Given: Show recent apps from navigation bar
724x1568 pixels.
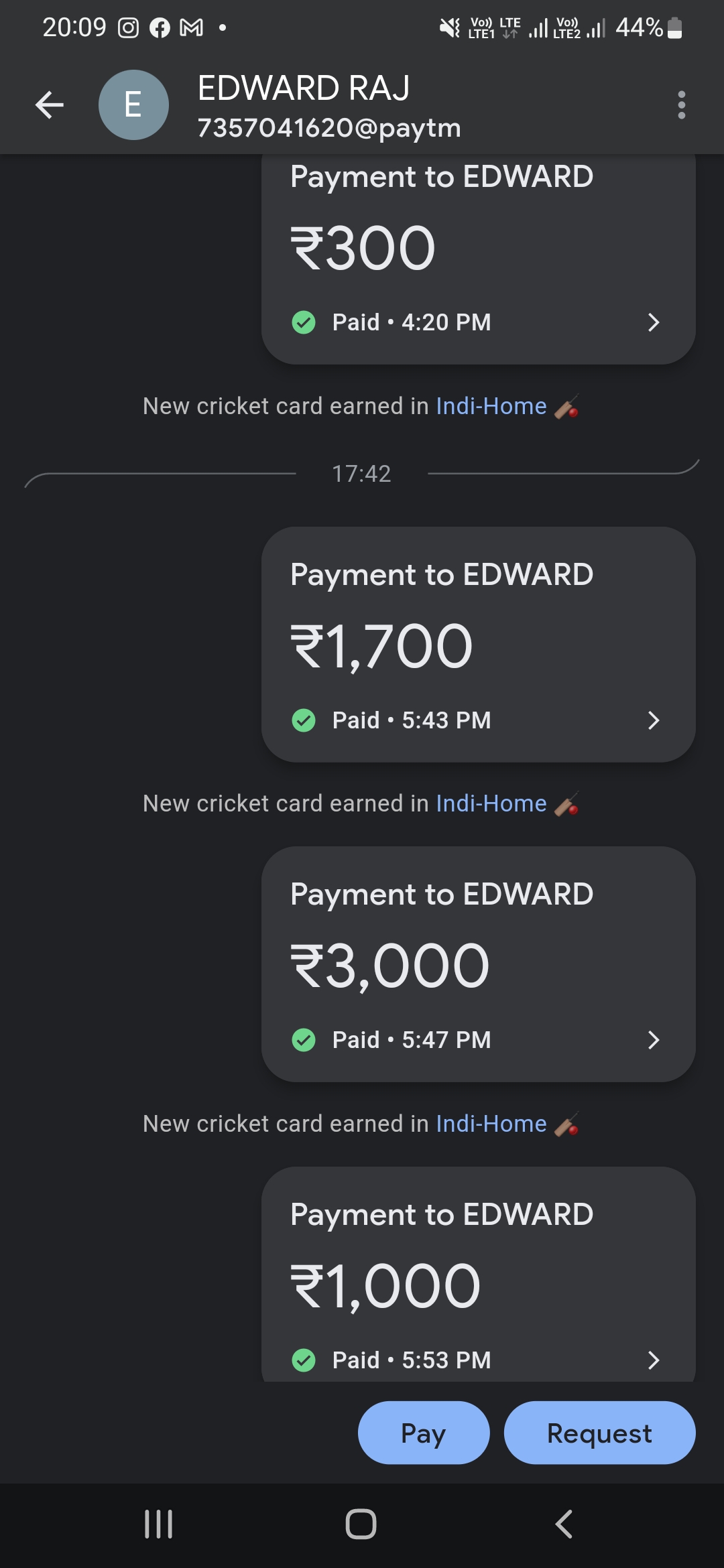Looking at the screenshot, I should 159,1524.
